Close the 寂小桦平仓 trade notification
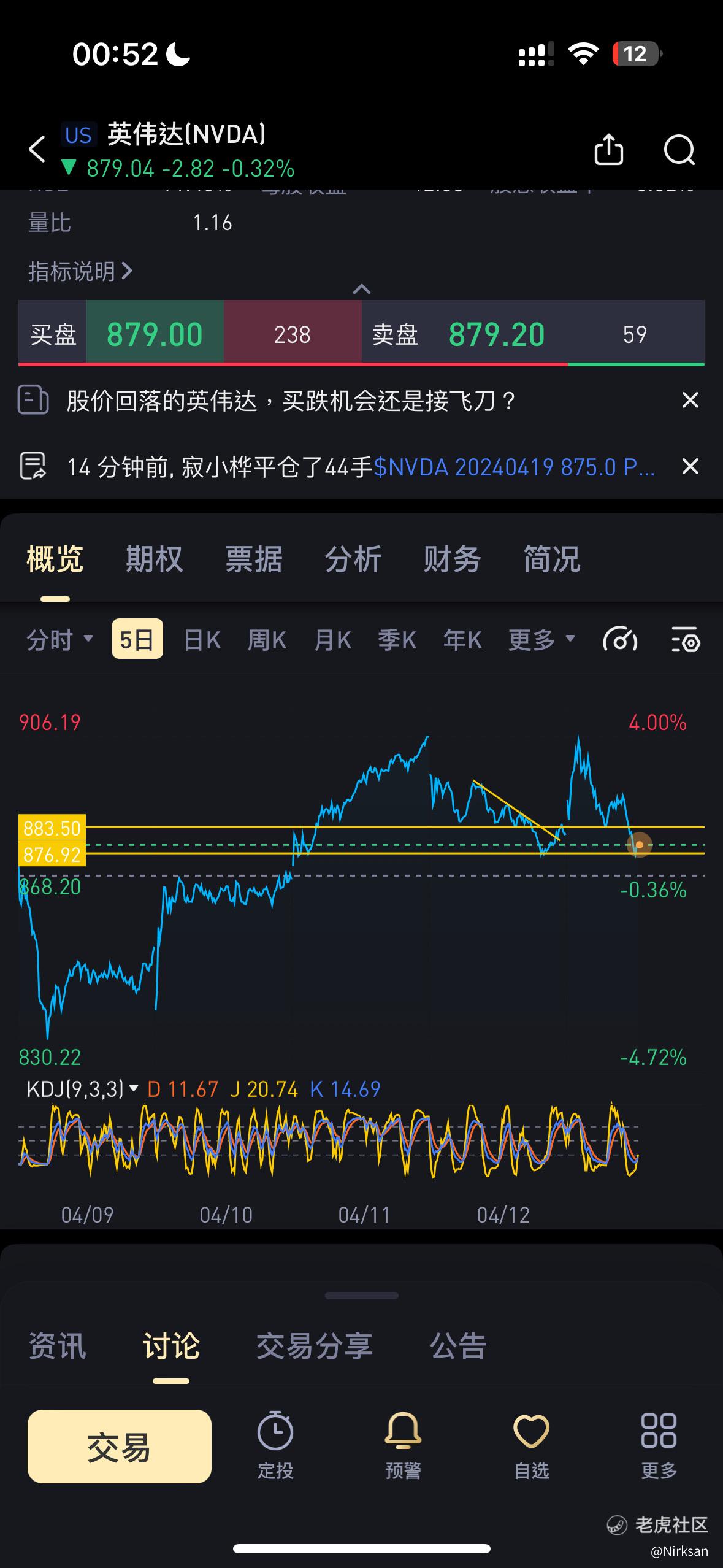Screen dimensions: 723x1568 coord(690,467)
